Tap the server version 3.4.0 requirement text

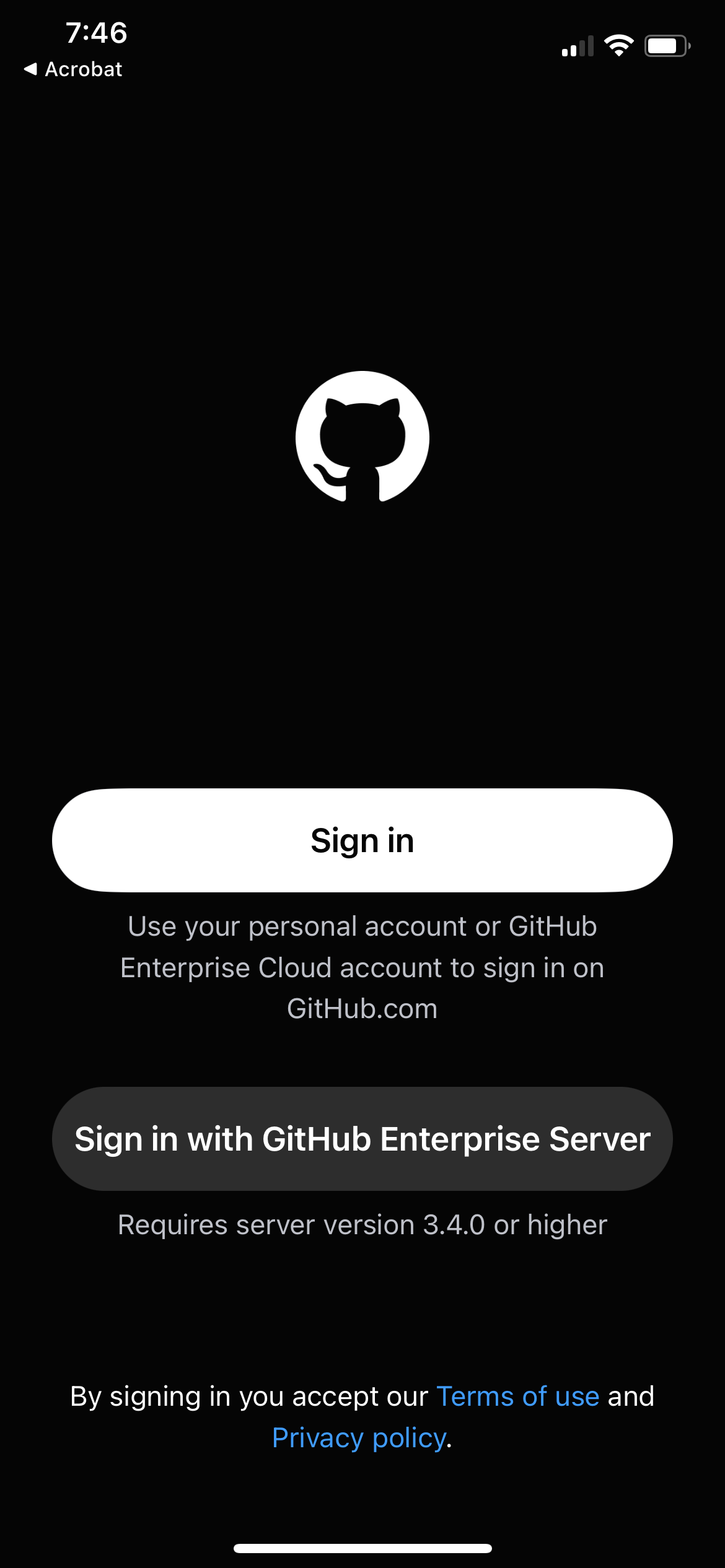coord(362,1224)
